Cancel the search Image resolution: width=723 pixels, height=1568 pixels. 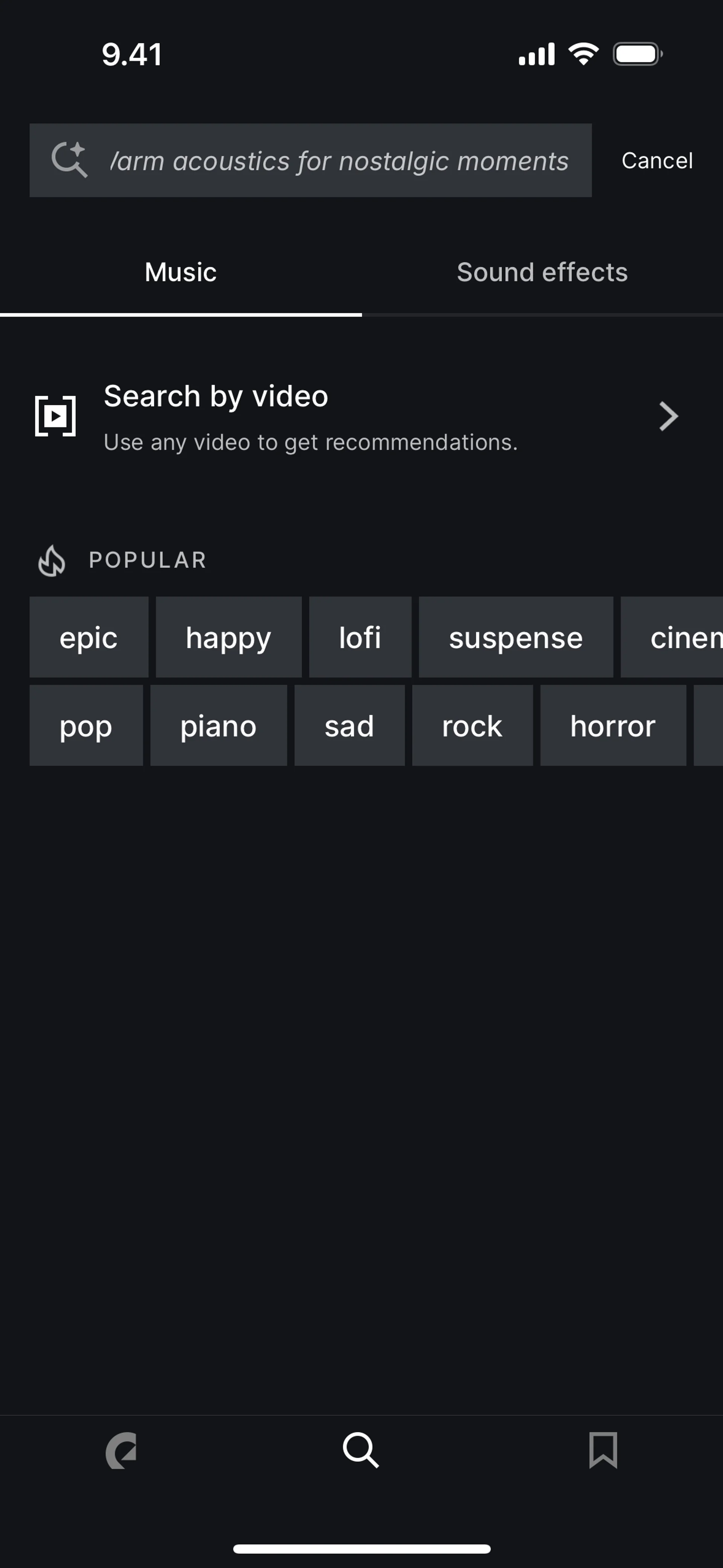(x=657, y=161)
